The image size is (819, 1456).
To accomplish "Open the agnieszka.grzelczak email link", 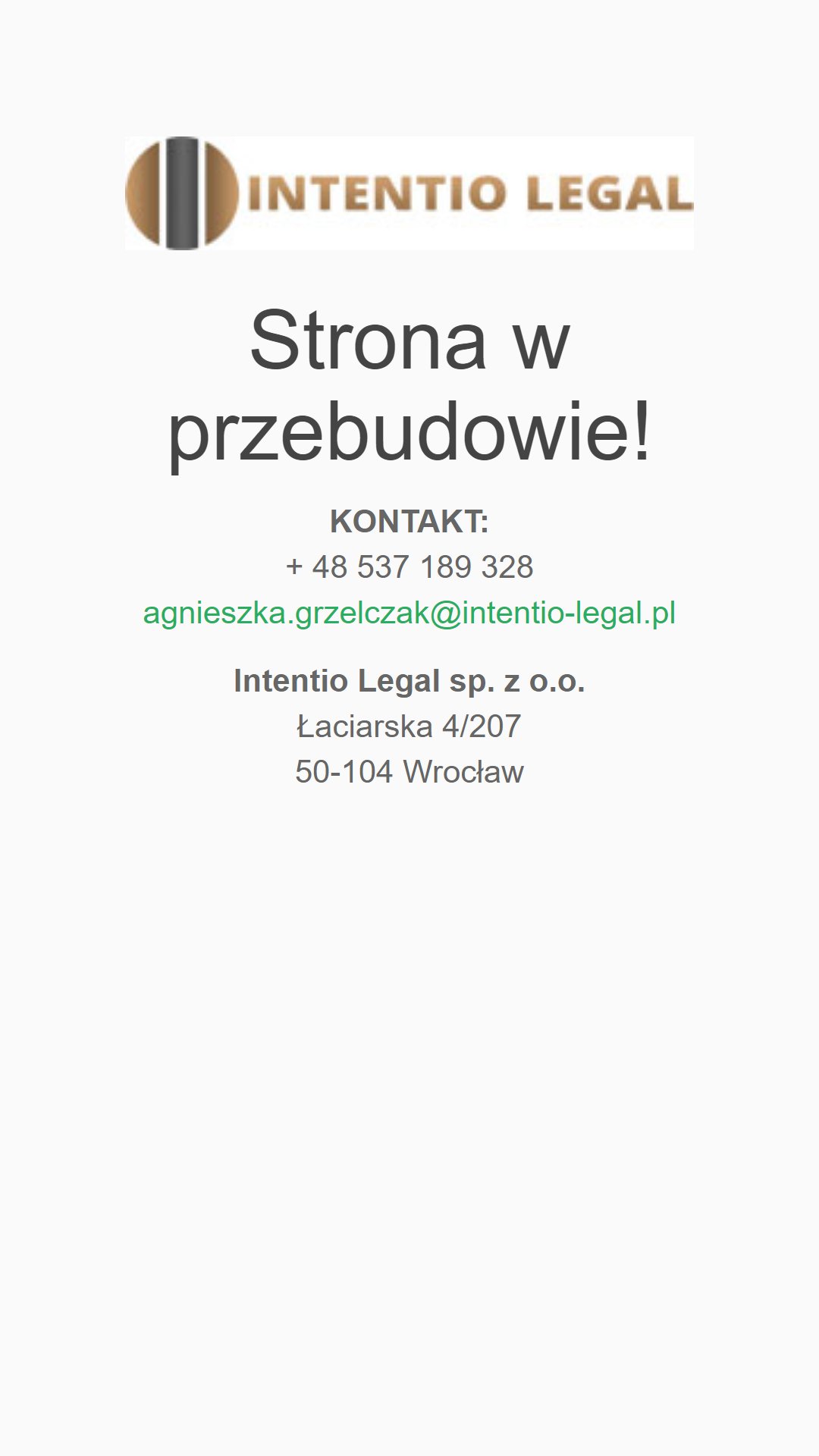I will tap(409, 613).
